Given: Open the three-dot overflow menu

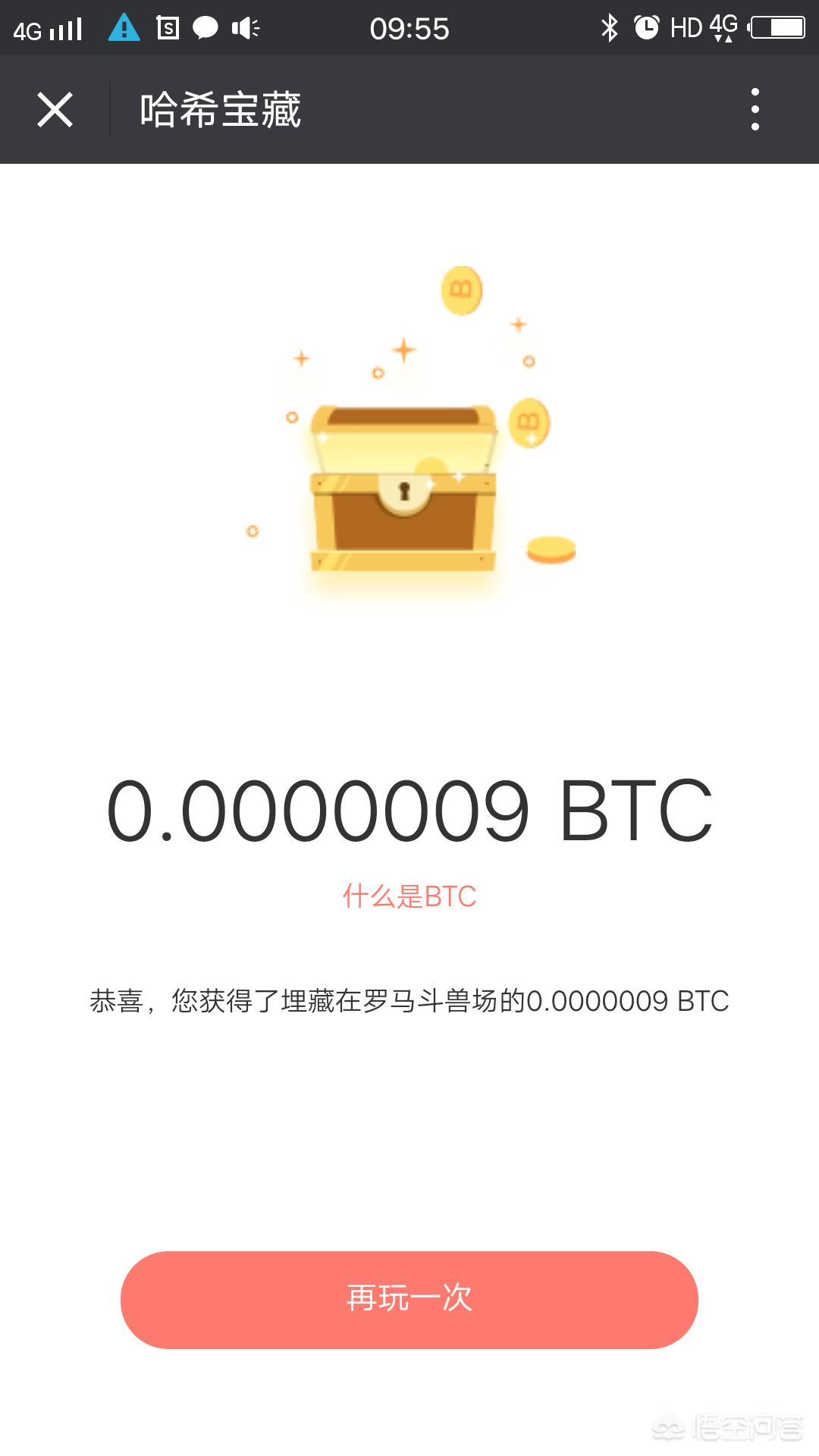Looking at the screenshot, I should coord(755,110).
